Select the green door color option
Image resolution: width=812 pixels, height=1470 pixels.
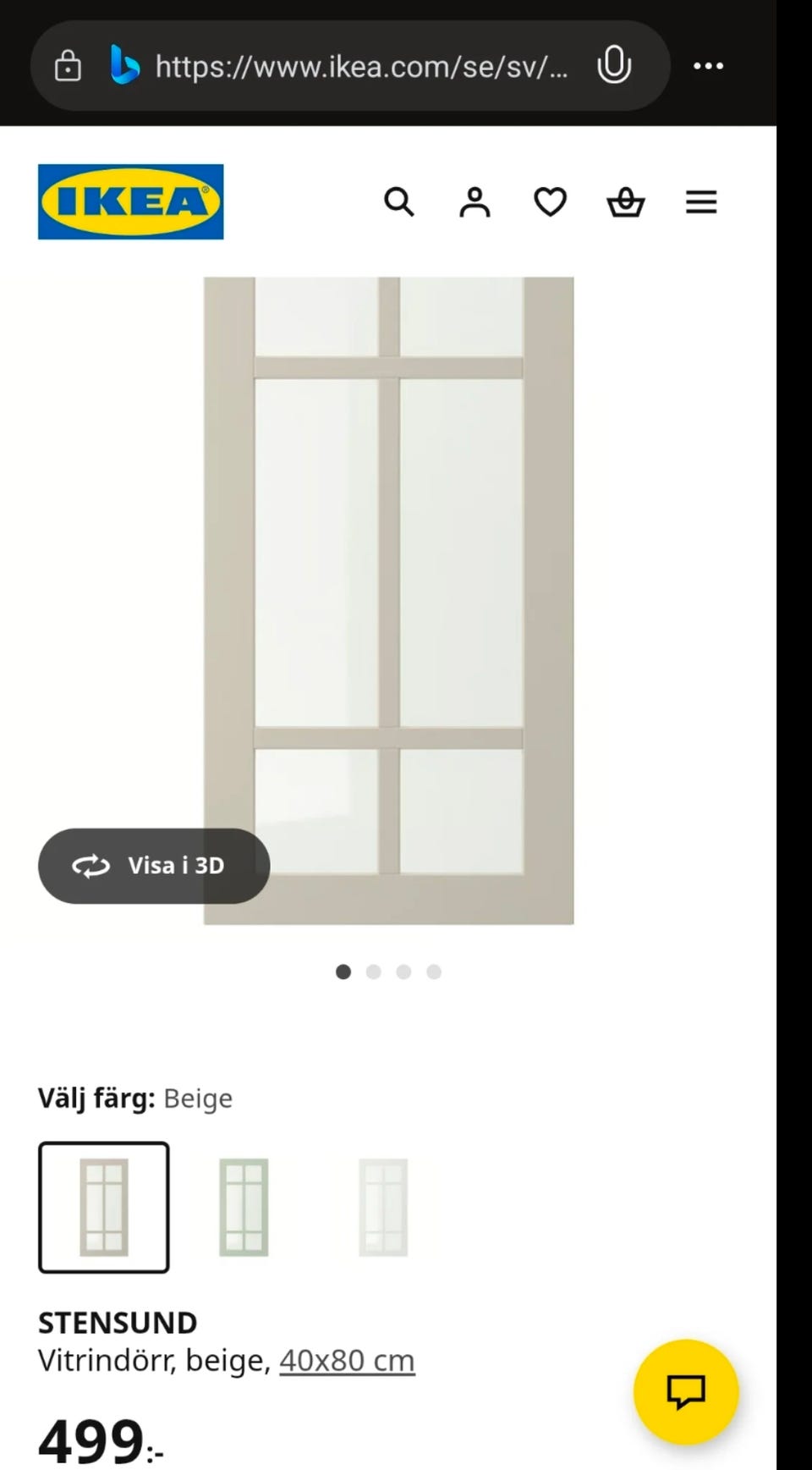(244, 1207)
